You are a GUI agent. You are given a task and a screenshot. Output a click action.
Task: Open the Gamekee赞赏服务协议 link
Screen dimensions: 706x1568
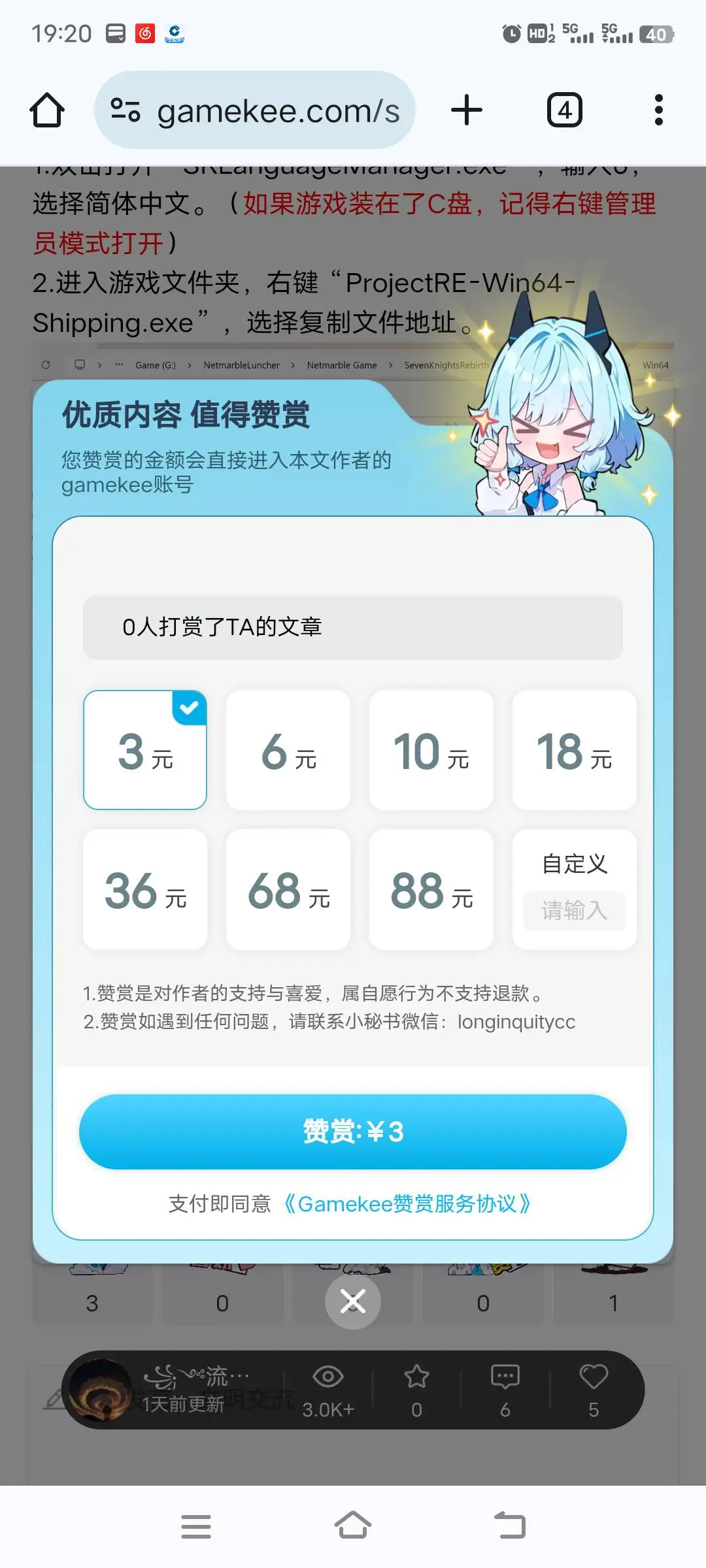[407, 1203]
